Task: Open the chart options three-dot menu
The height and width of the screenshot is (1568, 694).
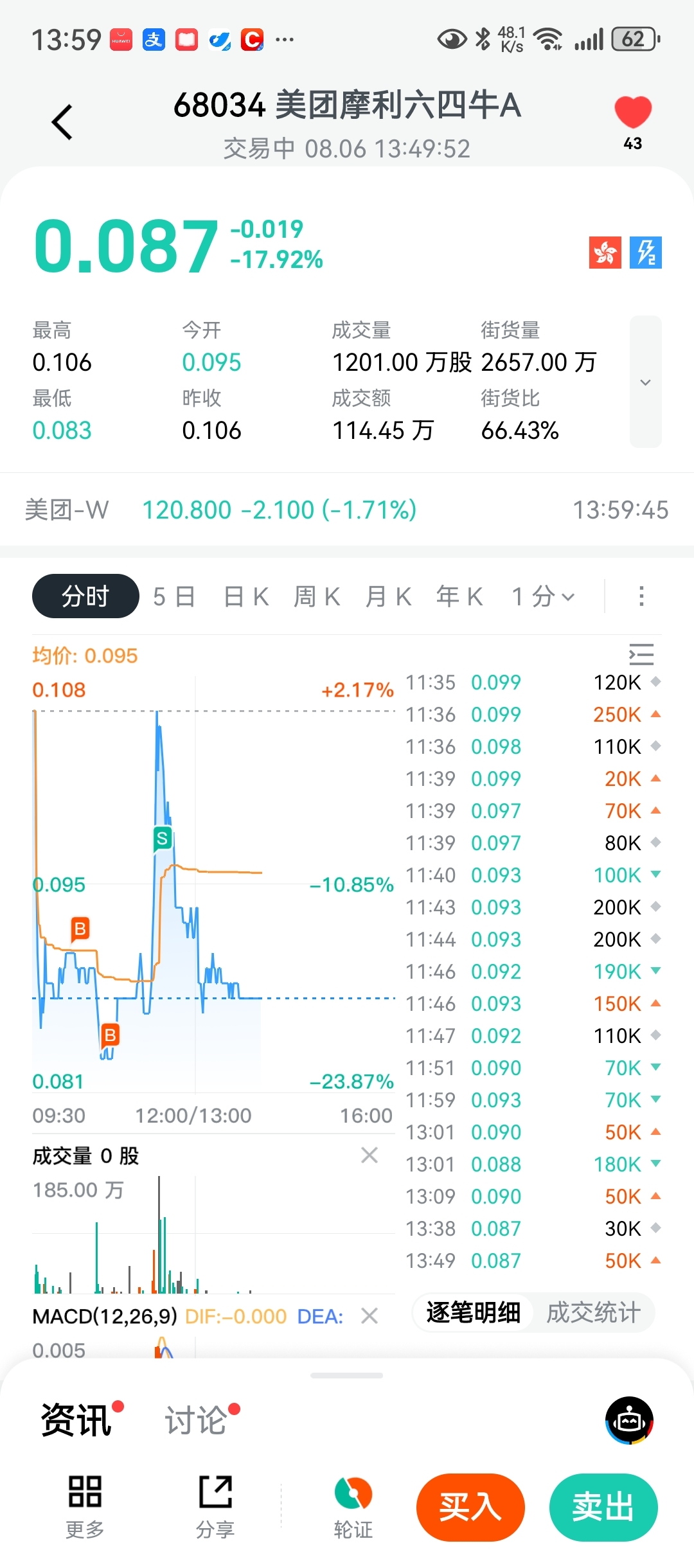Action: pyautogui.click(x=641, y=596)
